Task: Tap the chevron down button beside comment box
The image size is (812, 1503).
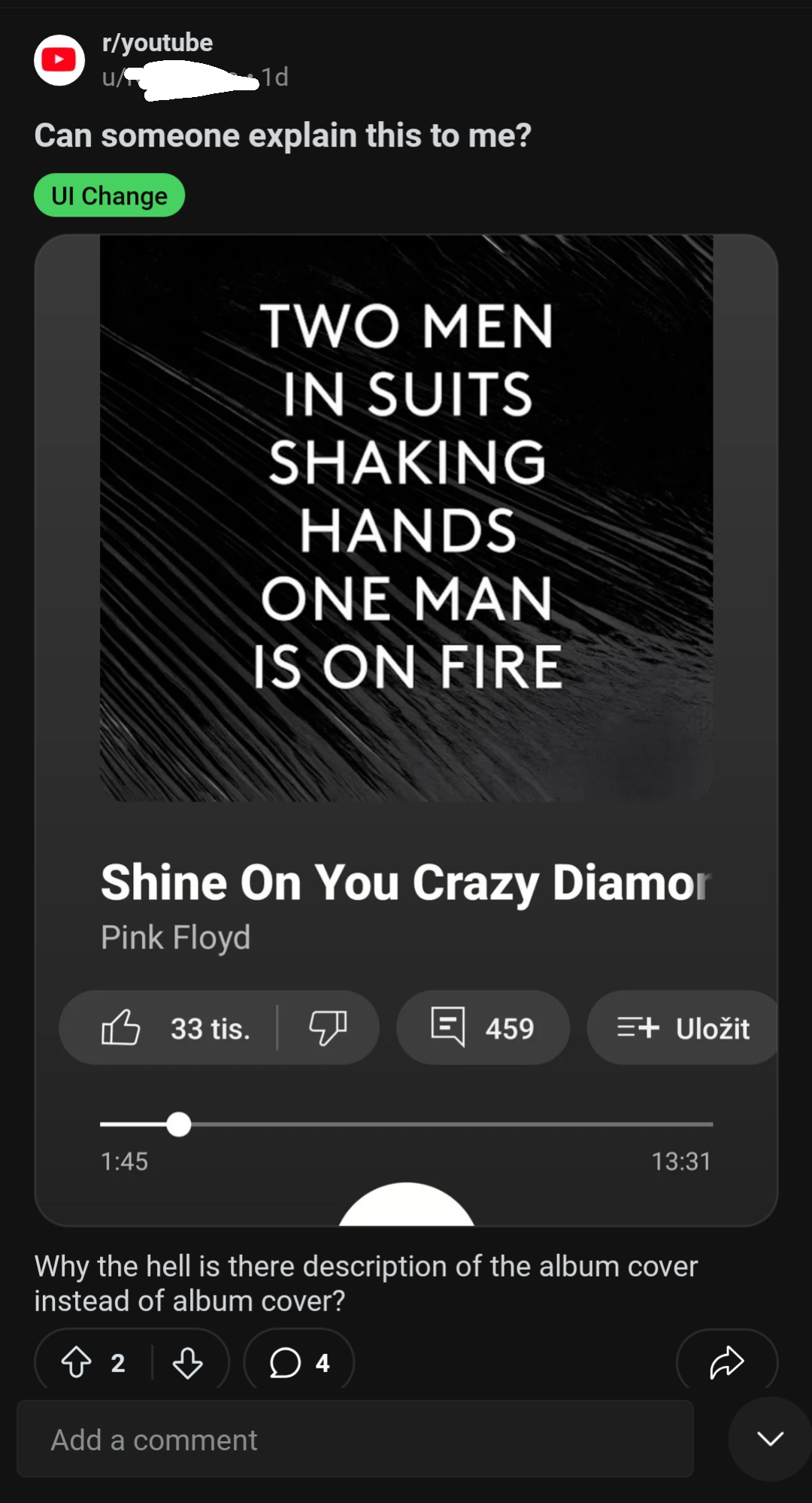Action: pos(770,1439)
